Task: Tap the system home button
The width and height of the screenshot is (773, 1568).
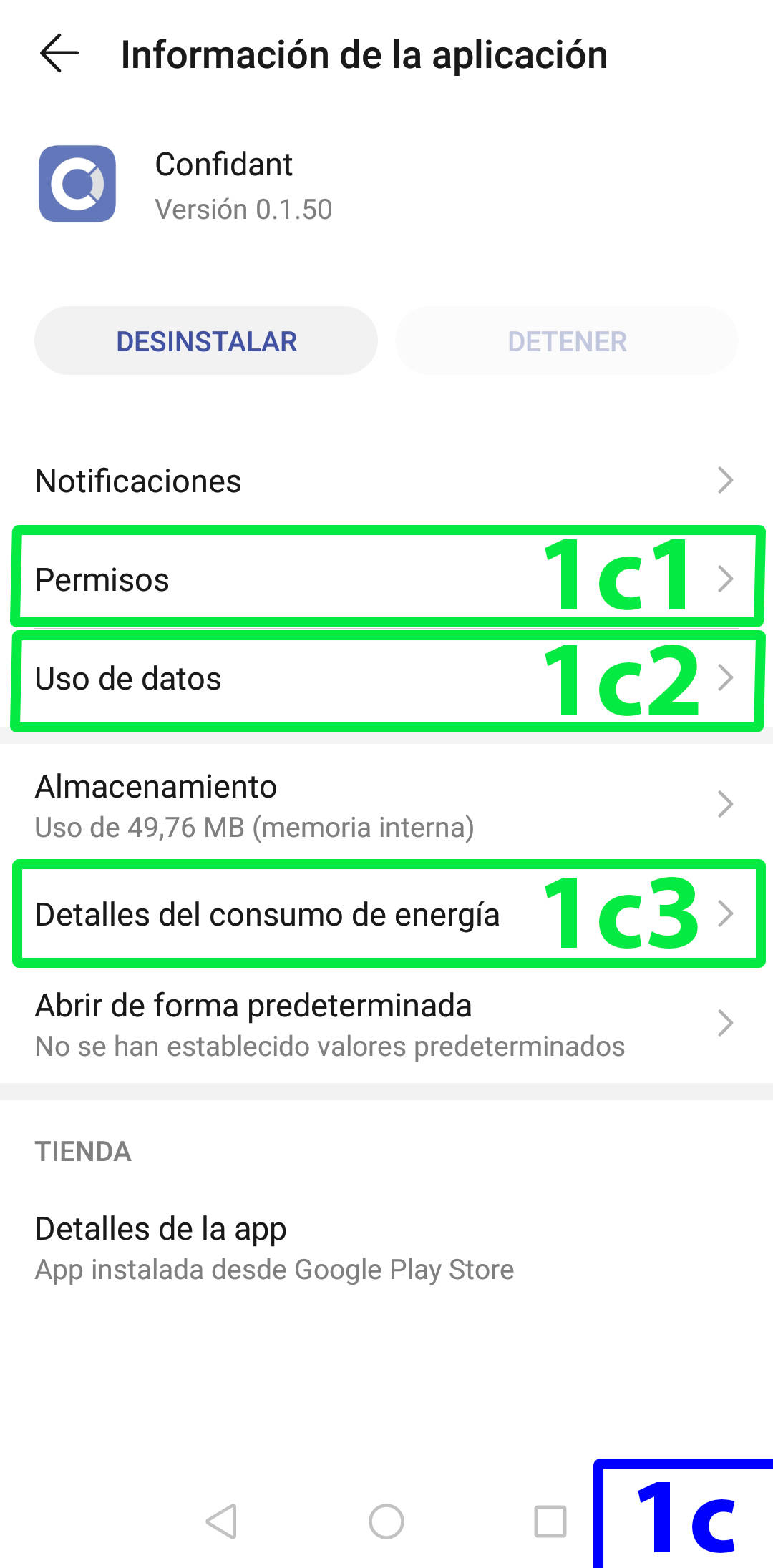Action: pyautogui.click(x=386, y=1521)
